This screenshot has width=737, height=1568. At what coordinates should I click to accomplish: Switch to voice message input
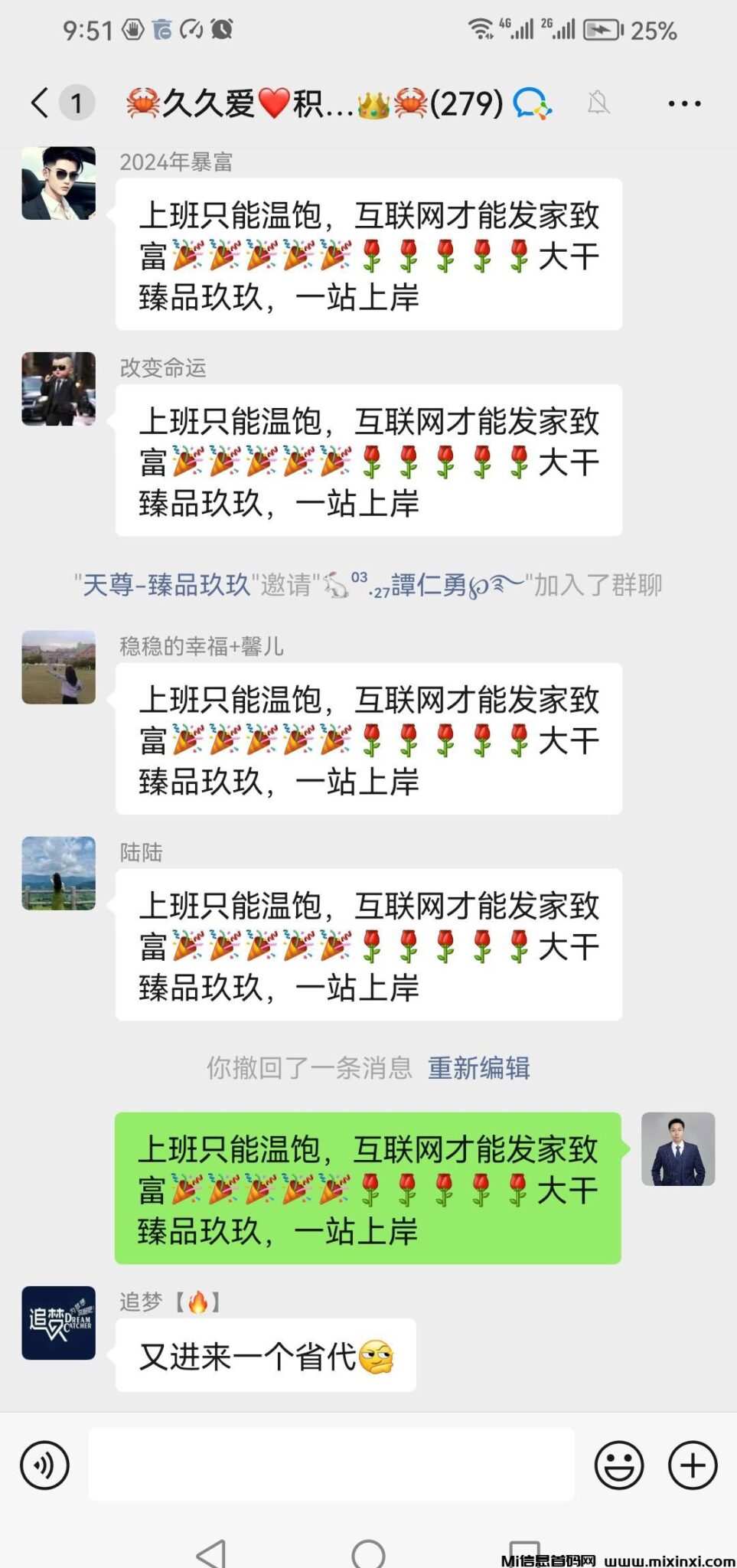[44, 1465]
